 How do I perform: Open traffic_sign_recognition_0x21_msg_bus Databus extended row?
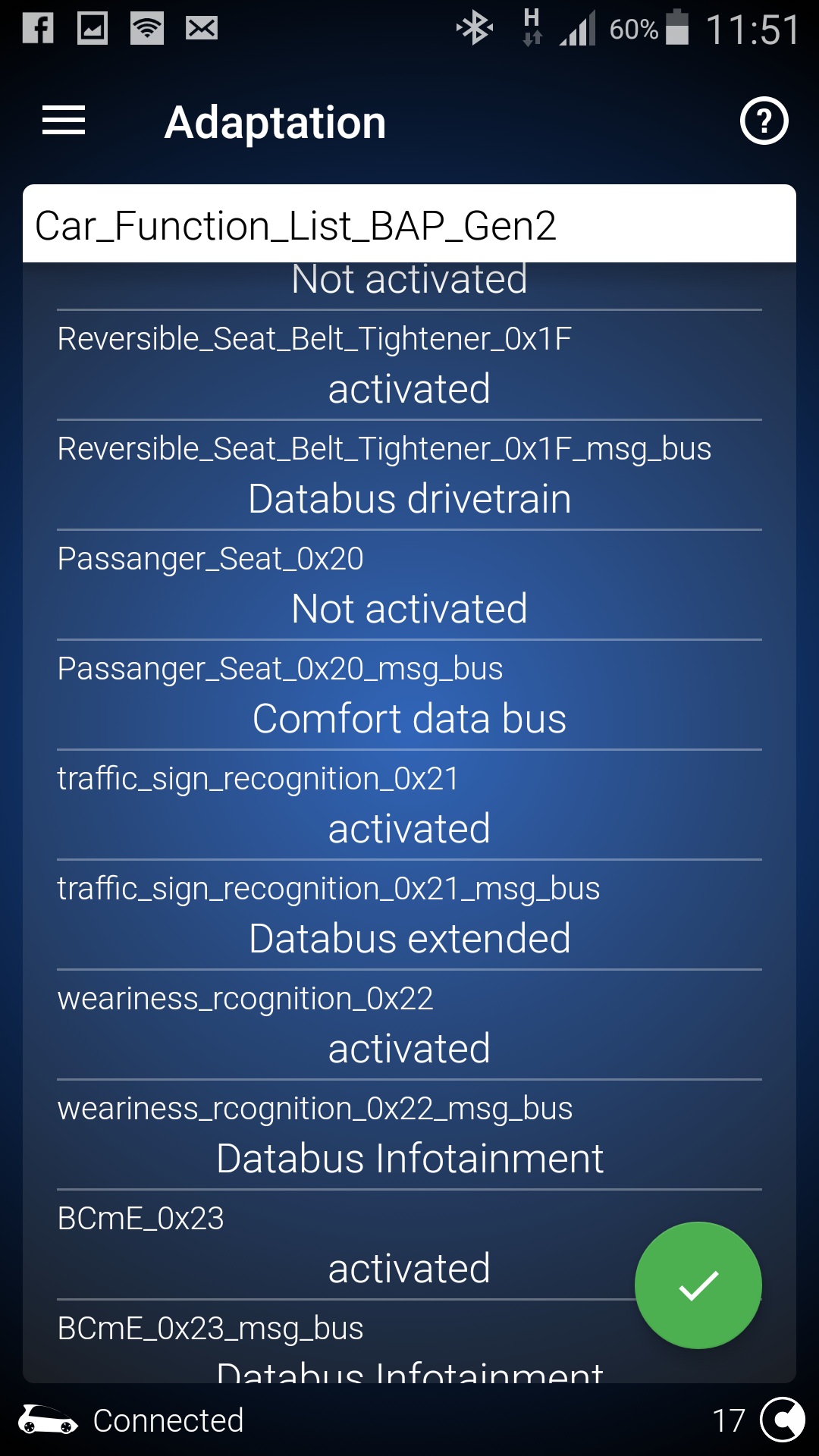(x=409, y=915)
